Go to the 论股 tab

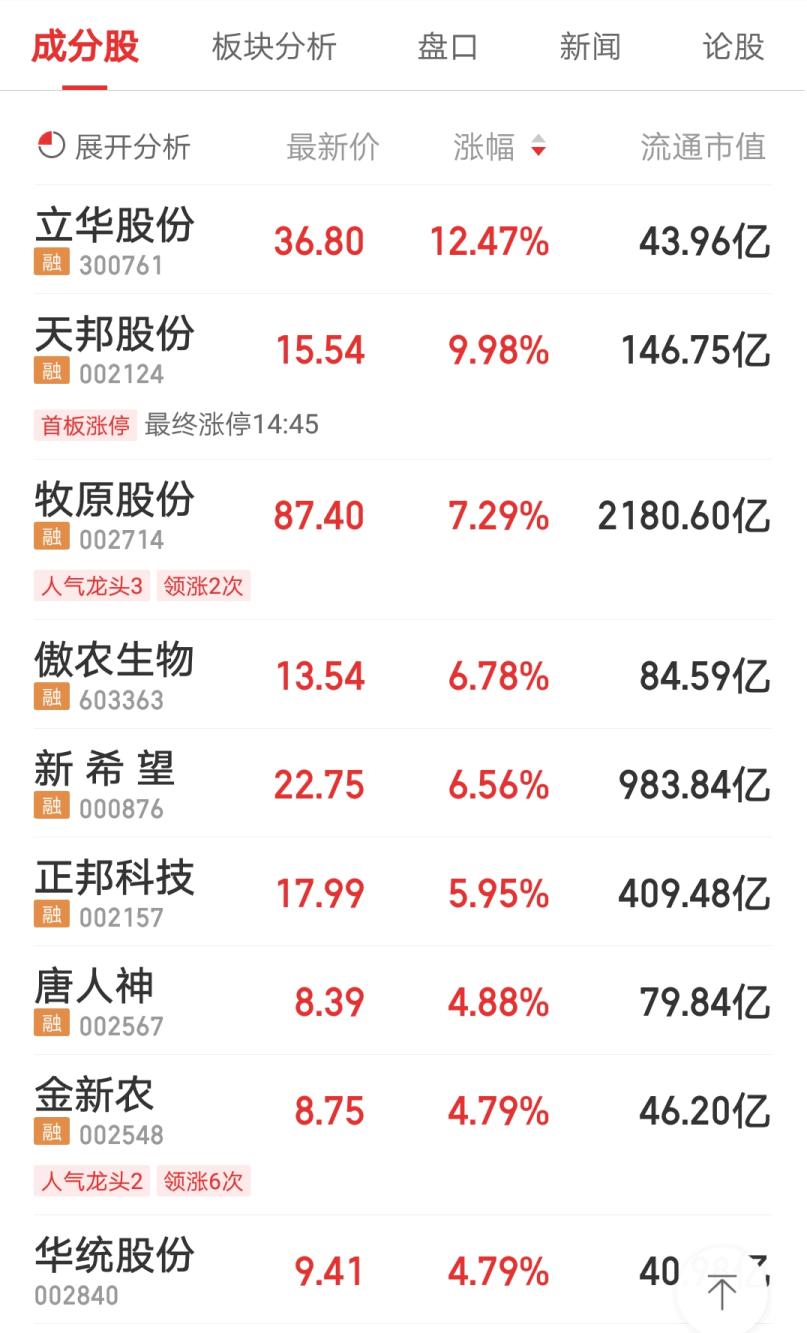click(733, 47)
